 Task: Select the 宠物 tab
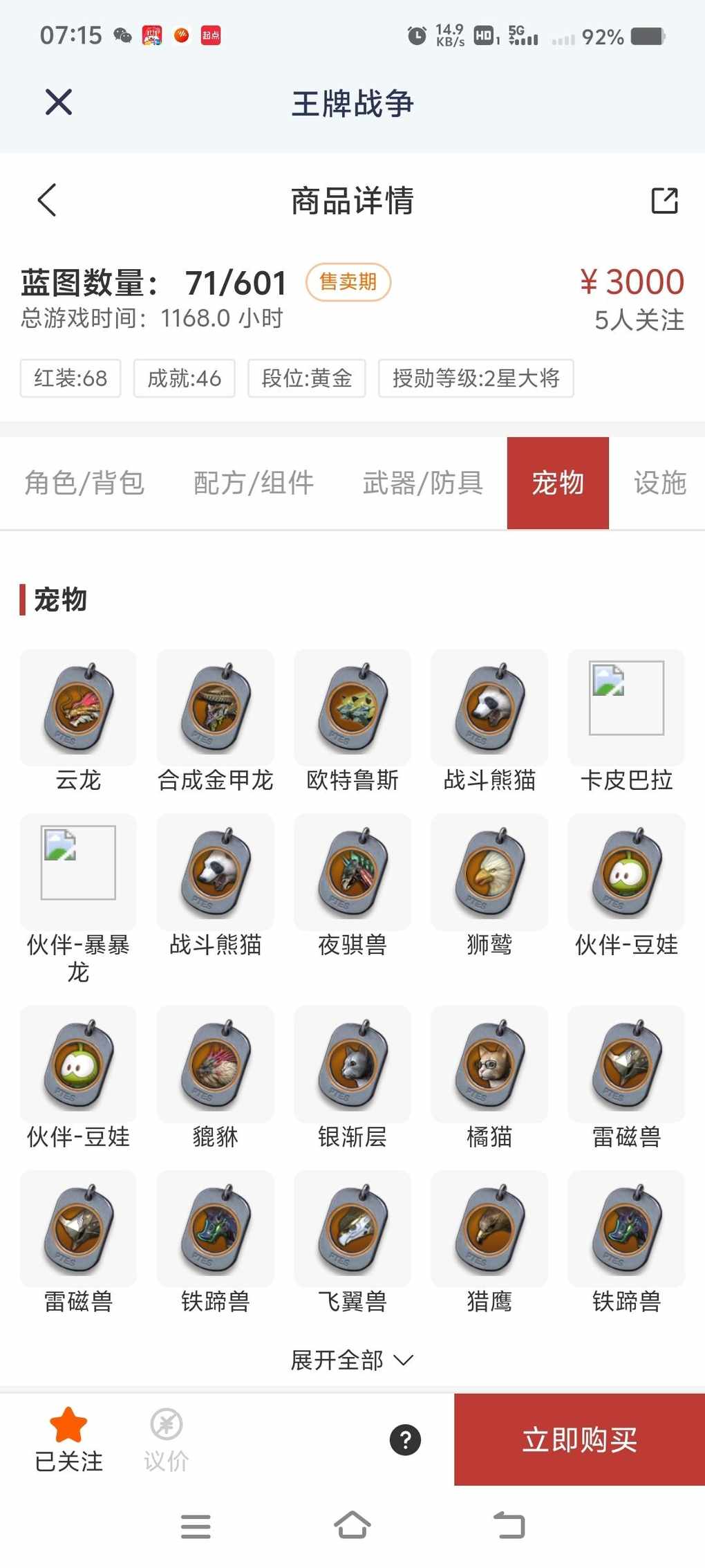pos(558,483)
